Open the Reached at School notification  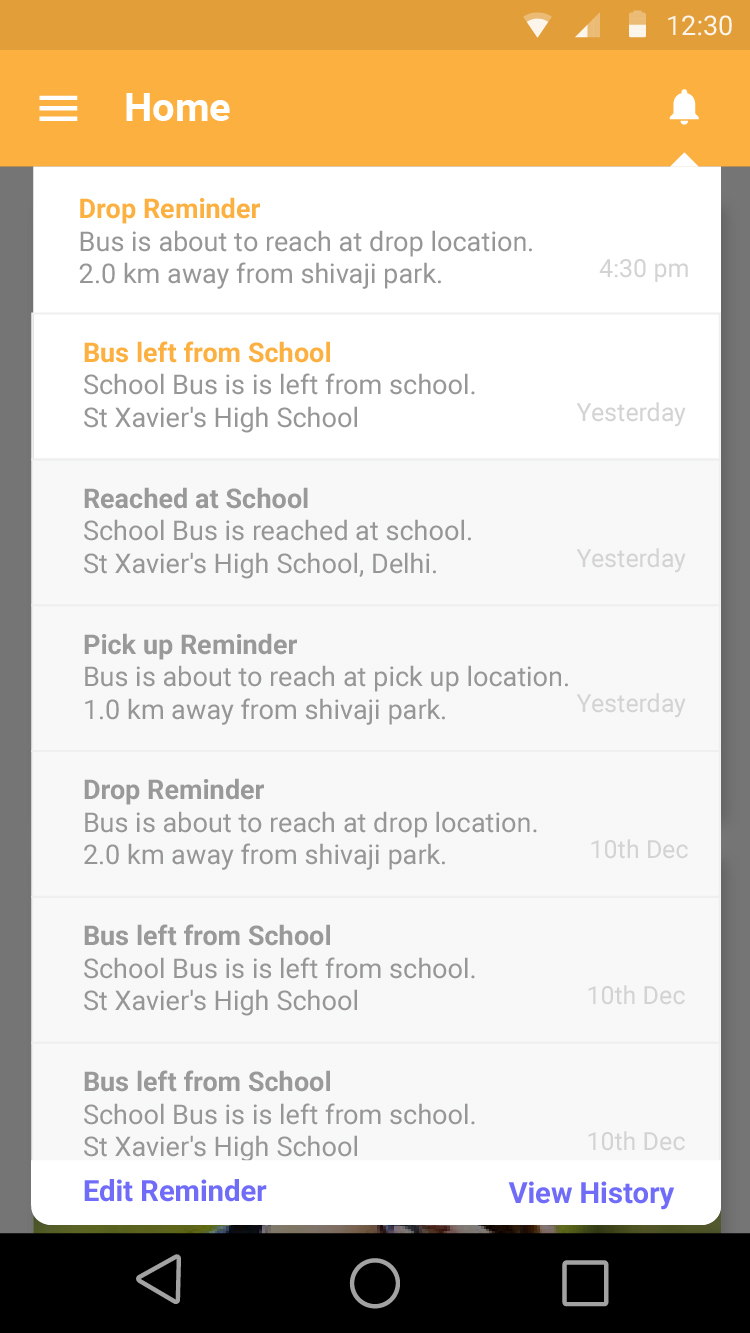[x=375, y=531]
